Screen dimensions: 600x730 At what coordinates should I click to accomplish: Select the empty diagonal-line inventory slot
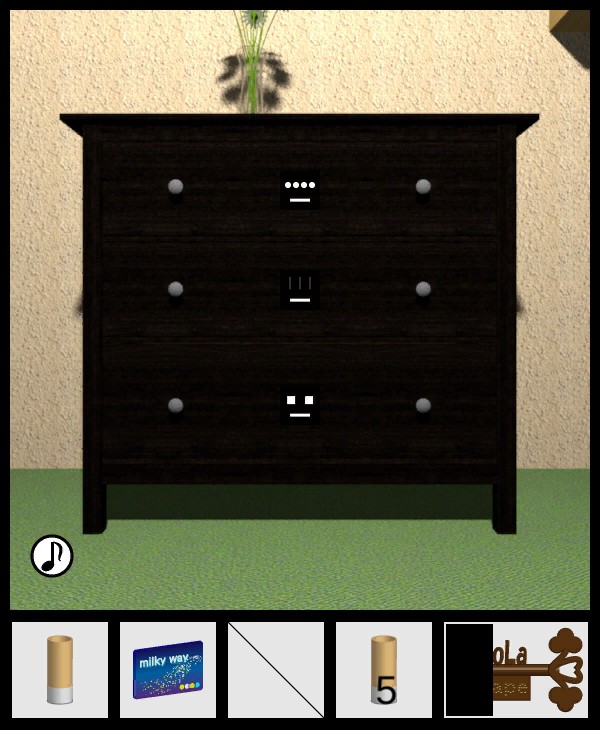276,669
